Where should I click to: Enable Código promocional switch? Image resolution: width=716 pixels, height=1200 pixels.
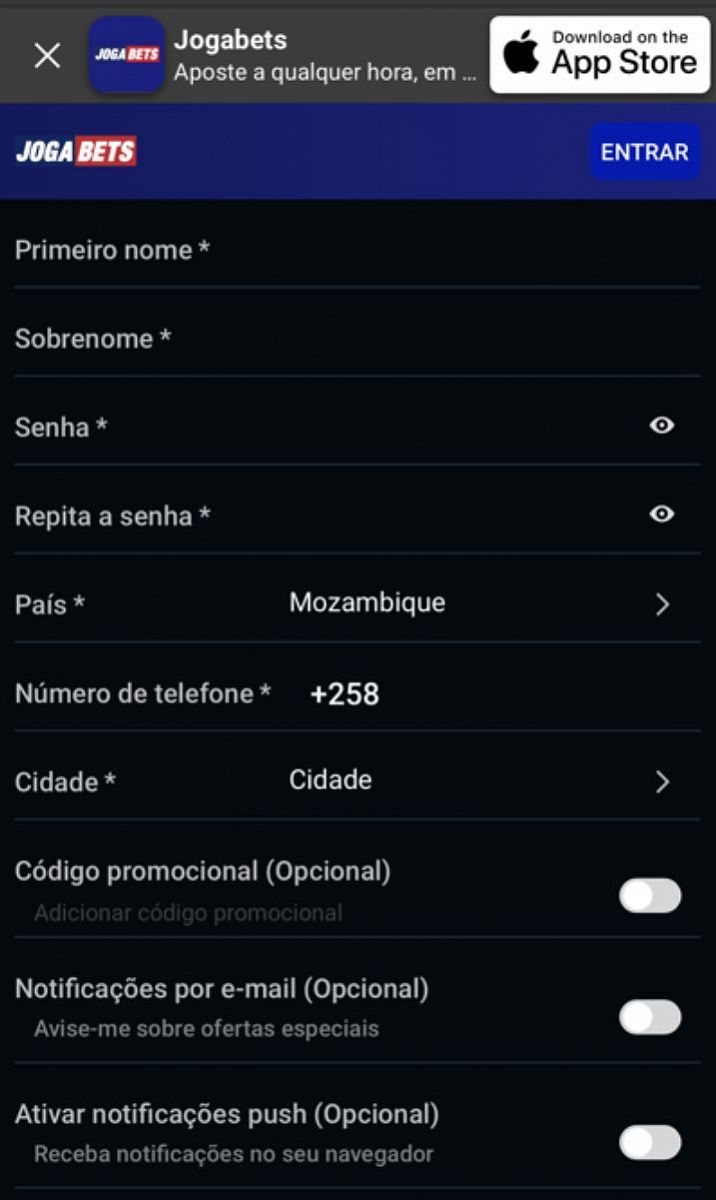click(x=650, y=896)
